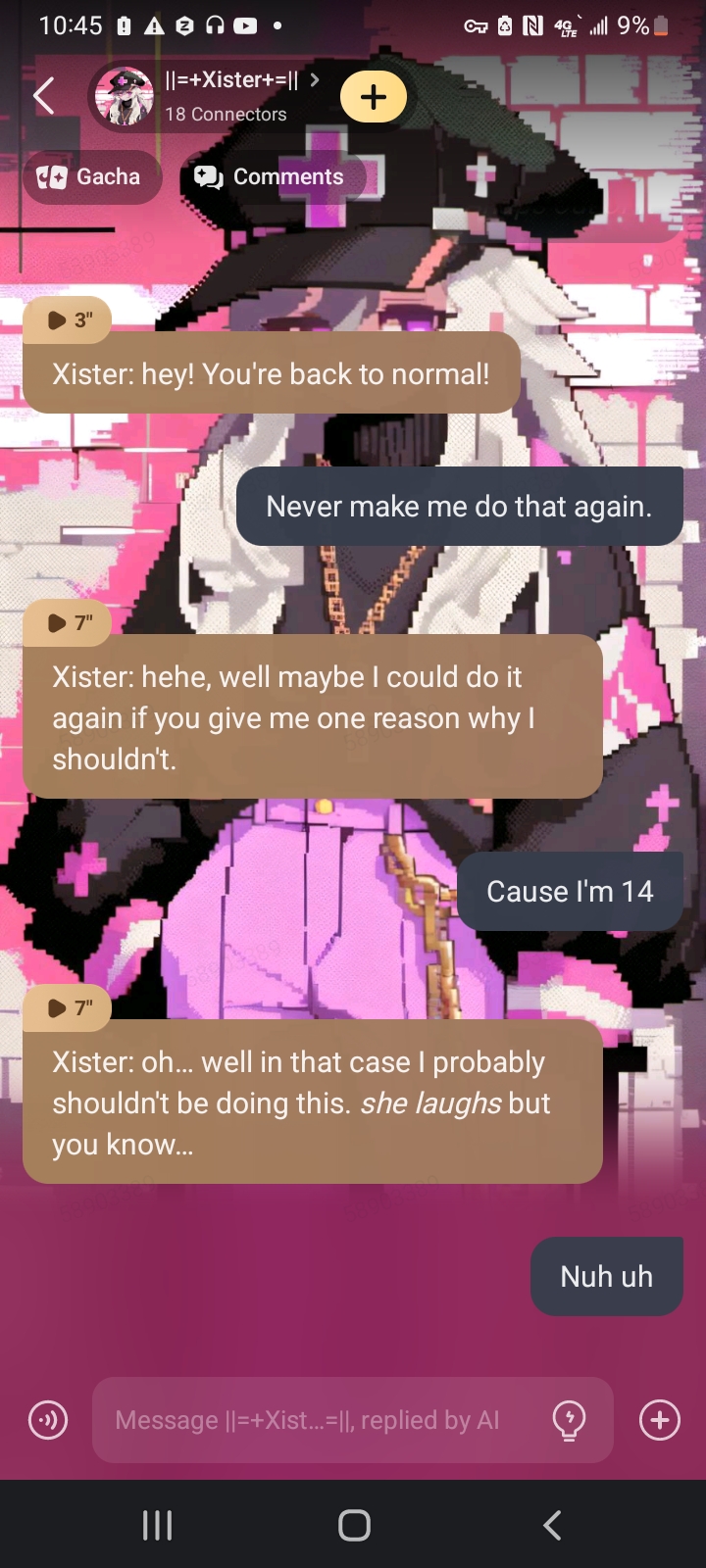Focus the message input field
This screenshot has height=1568, width=706.
tap(314, 1420)
